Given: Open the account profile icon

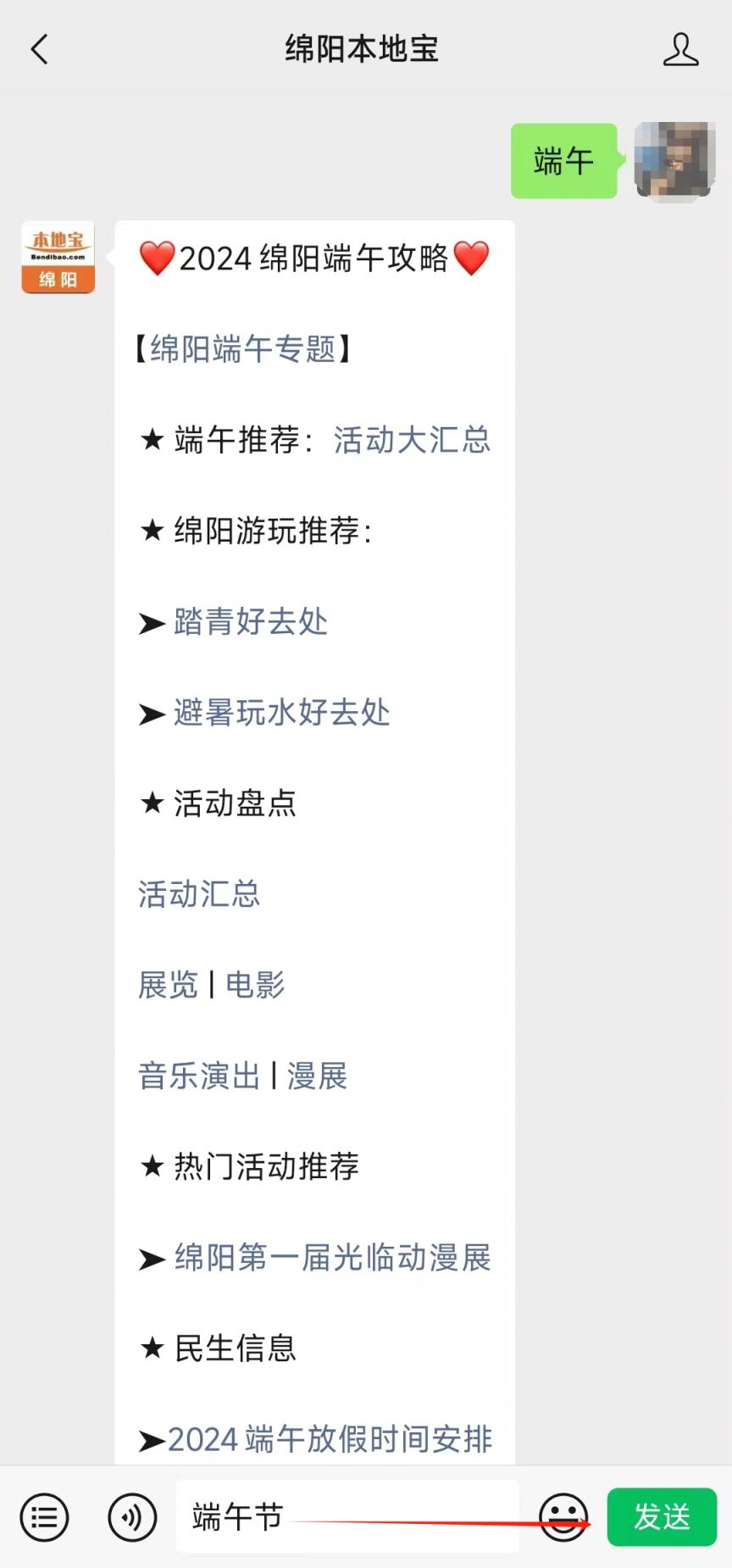Looking at the screenshot, I should pyautogui.click(x=680, y=49).
